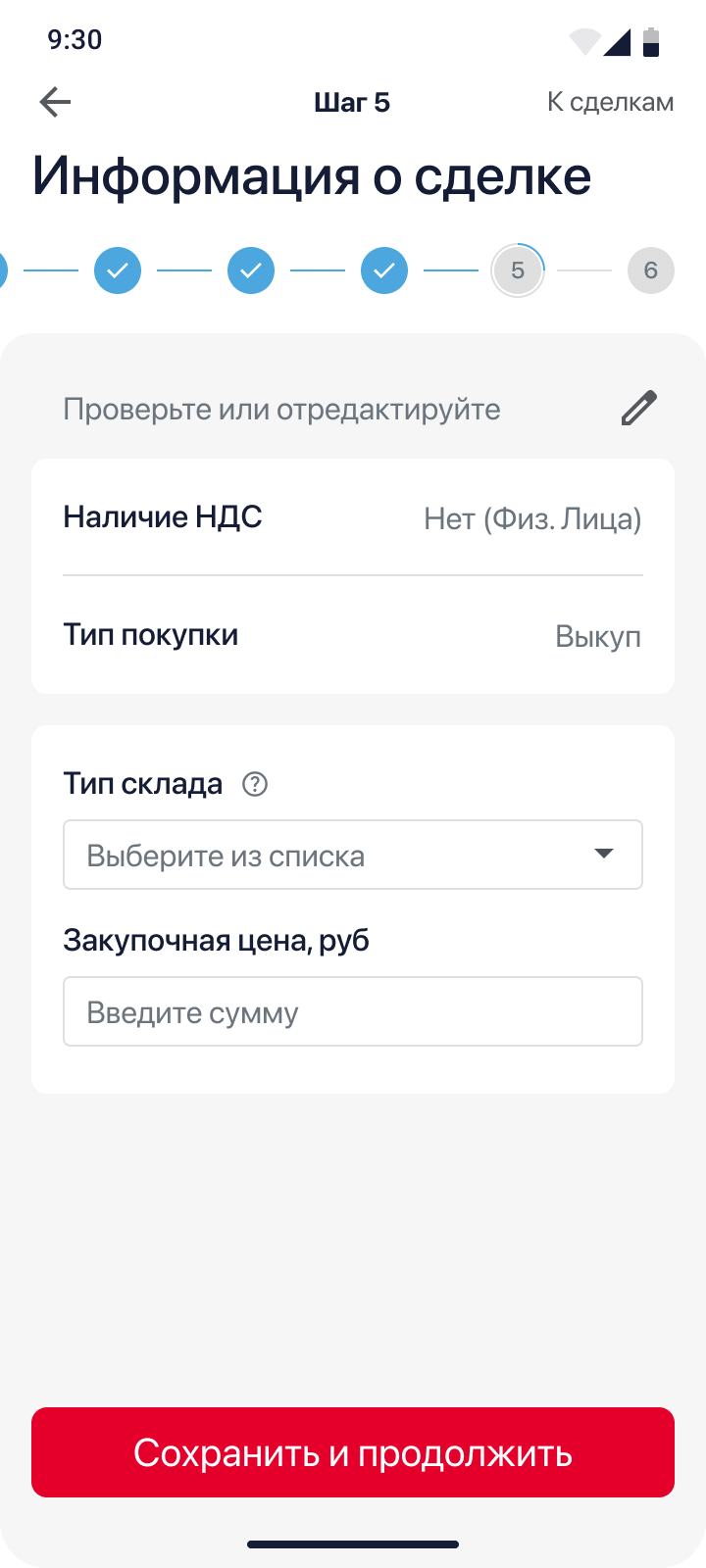
Task: Jump to step 6 in the progress indicator
Action: (x=650, y=270)
